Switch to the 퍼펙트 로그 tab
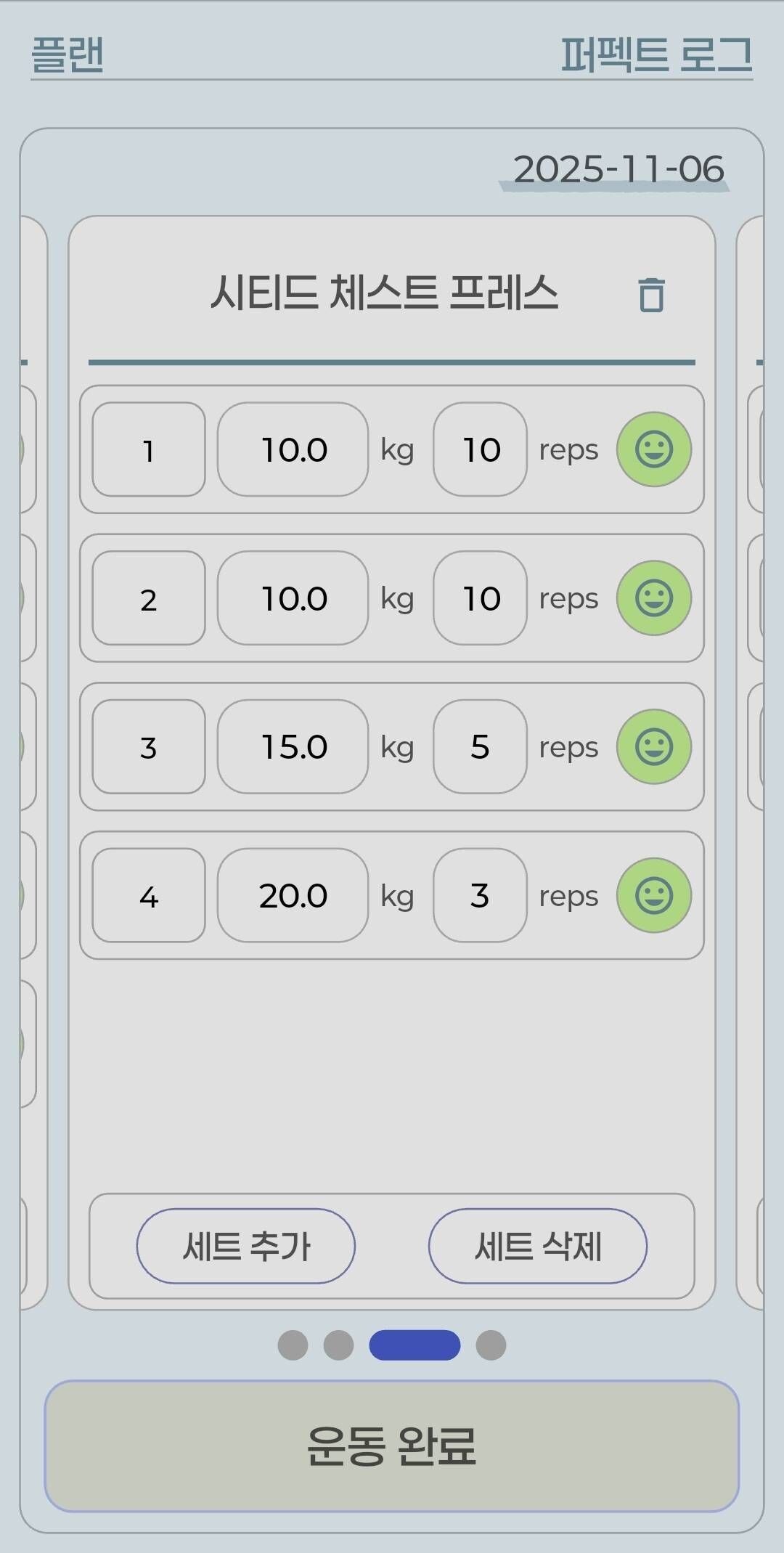Viewport: 784px width, 1553px height. [656, 54]
